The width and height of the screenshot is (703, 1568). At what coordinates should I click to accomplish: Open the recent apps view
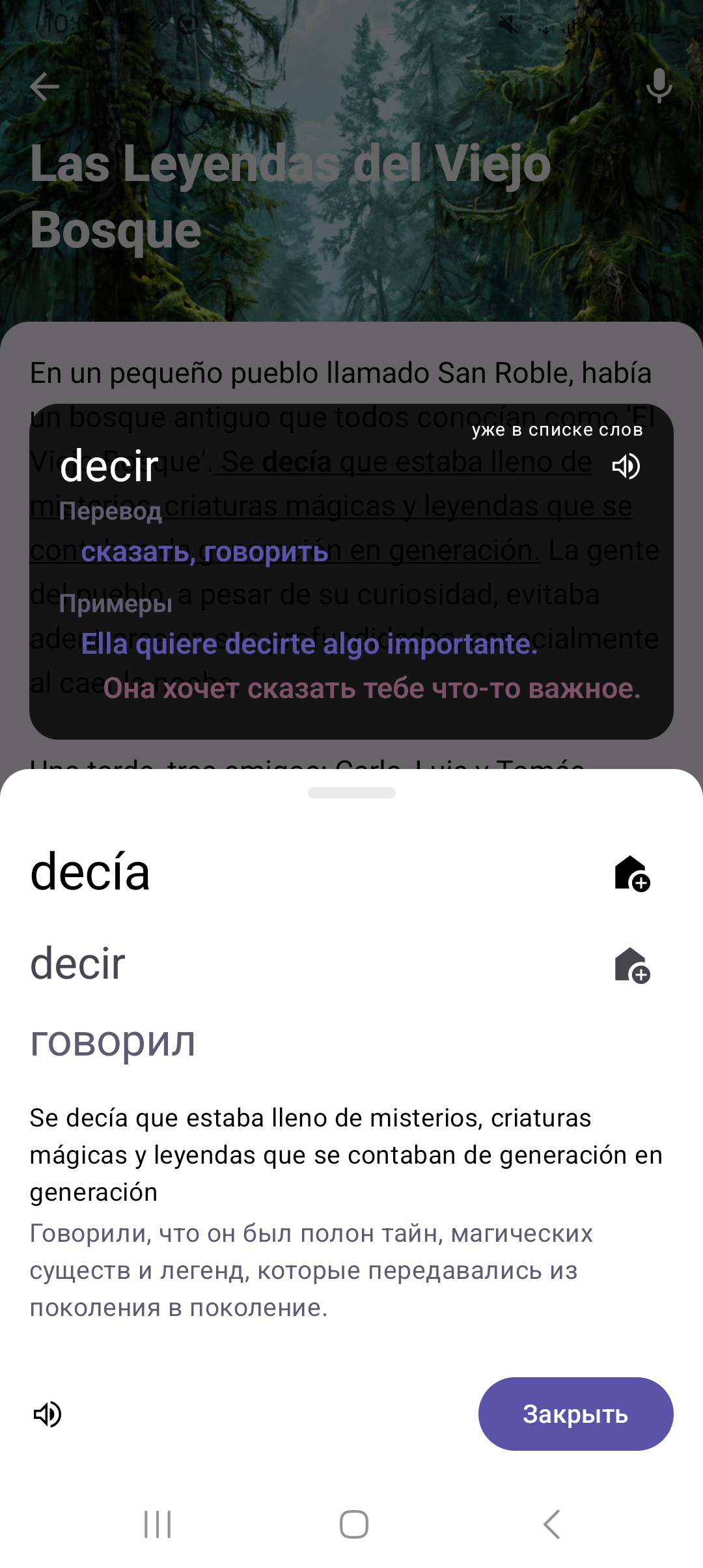point(158,1524)
